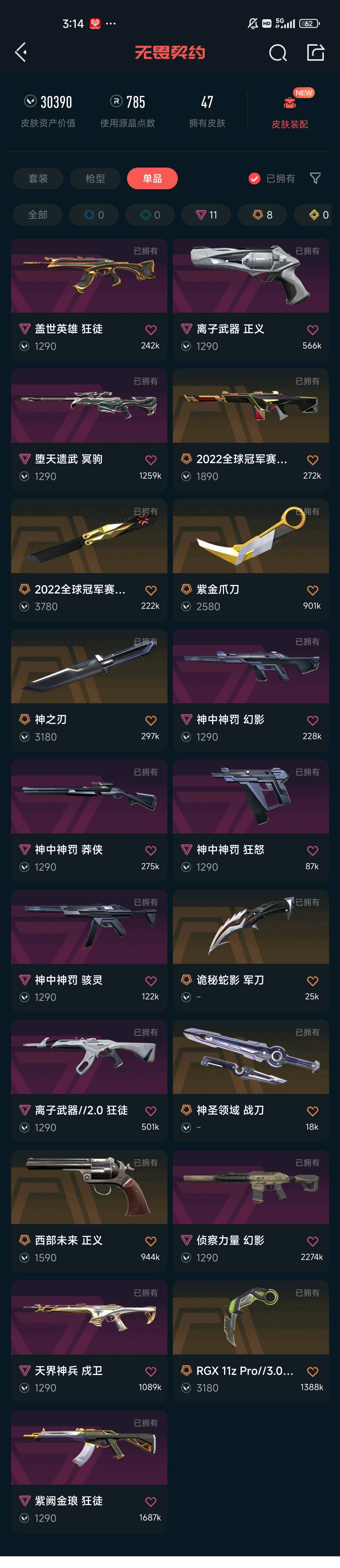The height and width of the screenshot is (1568, 340).
Task: Open the 紫阙金琅 狂徒 skin card
Action: coord(89,1472)
